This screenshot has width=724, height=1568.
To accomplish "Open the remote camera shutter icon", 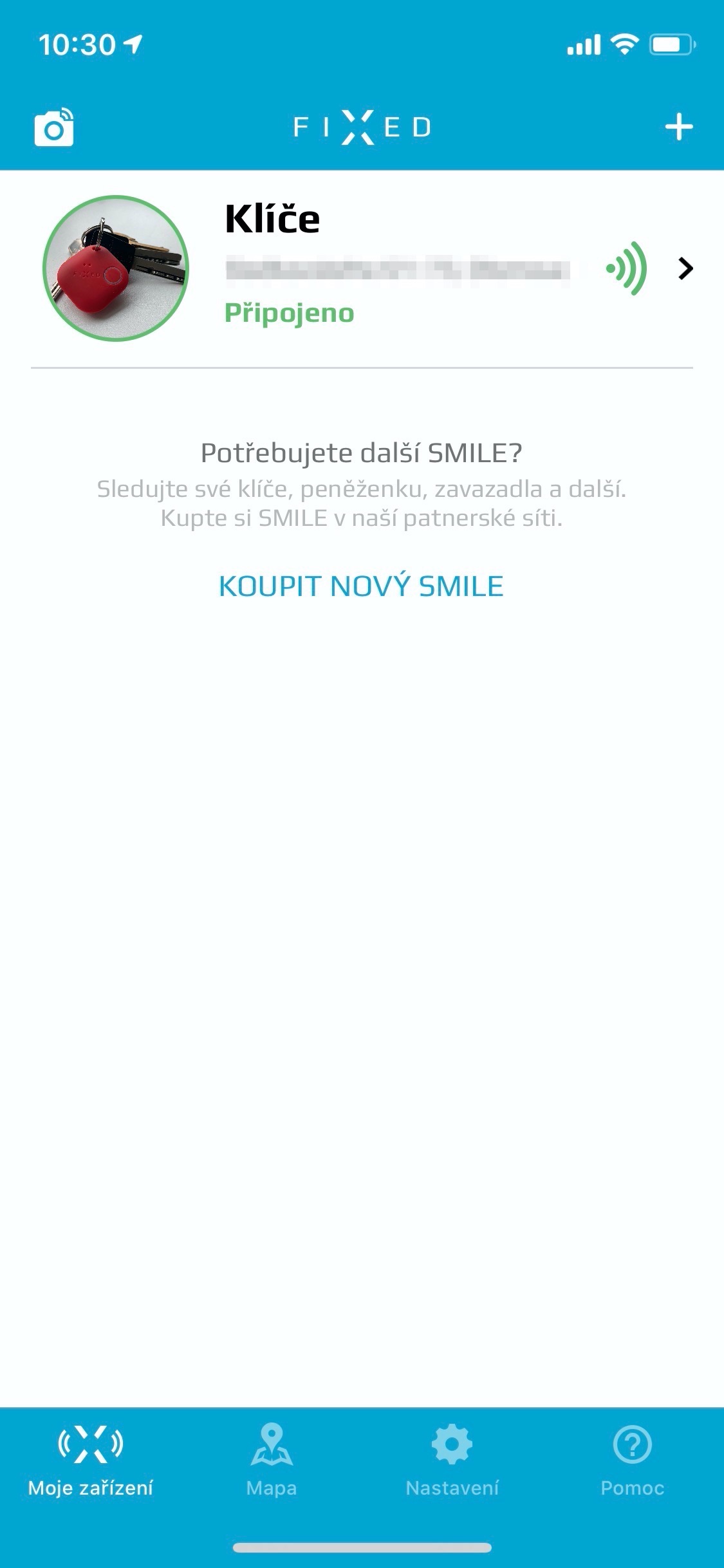I will [54, 127].
